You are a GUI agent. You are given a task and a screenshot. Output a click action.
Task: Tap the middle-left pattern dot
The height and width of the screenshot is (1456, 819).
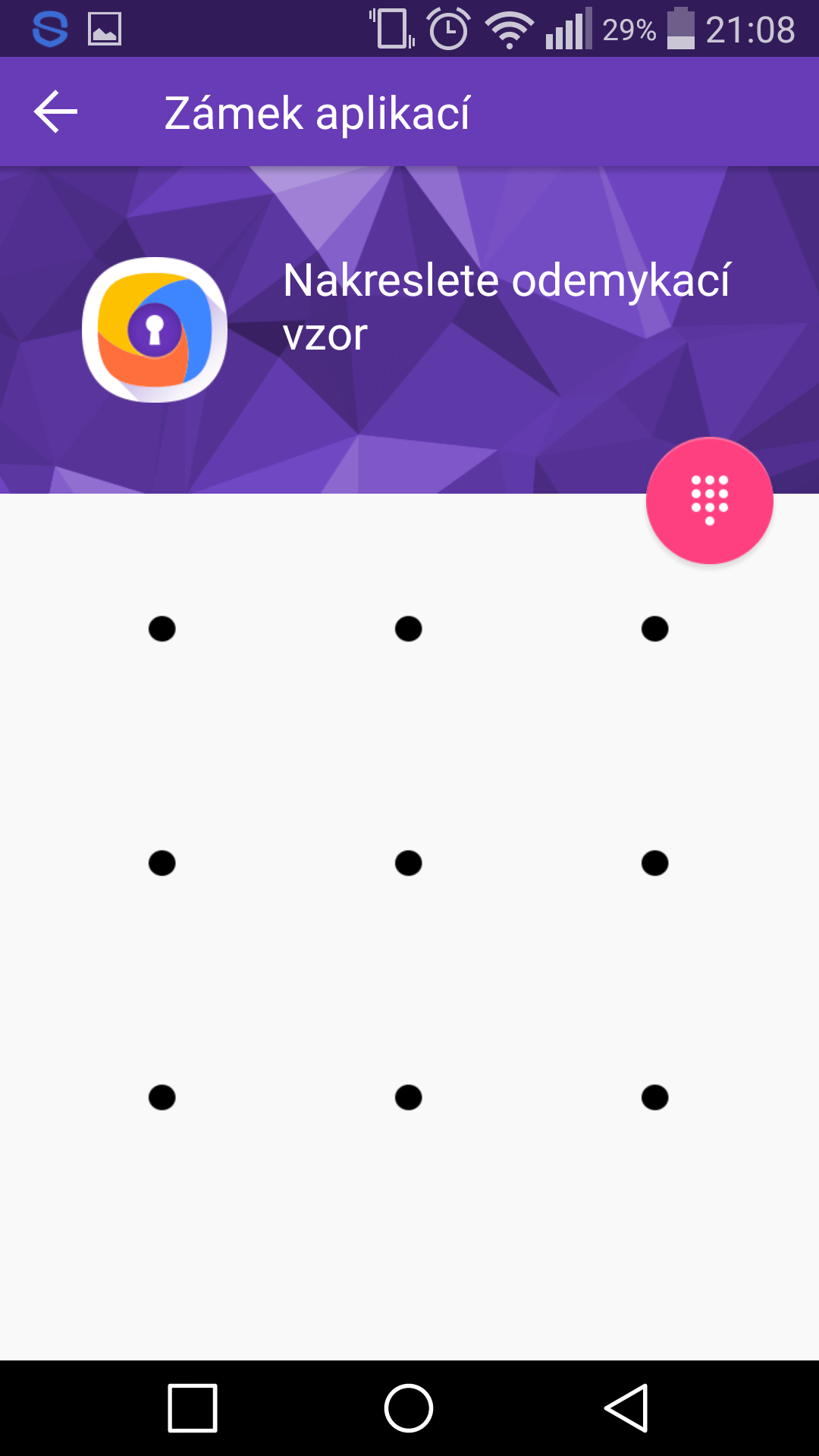point(162,863)
